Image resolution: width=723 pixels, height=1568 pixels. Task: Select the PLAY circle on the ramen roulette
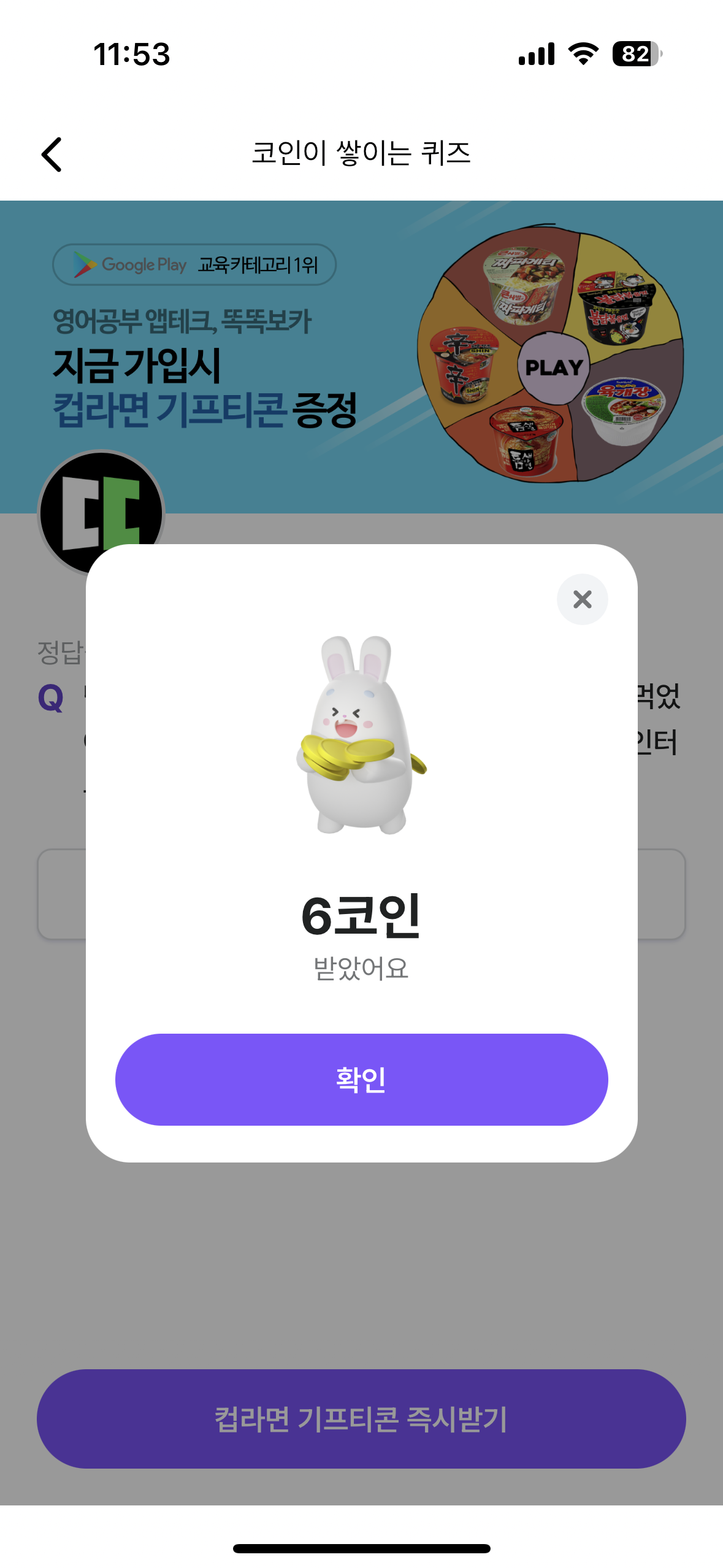click(554, 366)
